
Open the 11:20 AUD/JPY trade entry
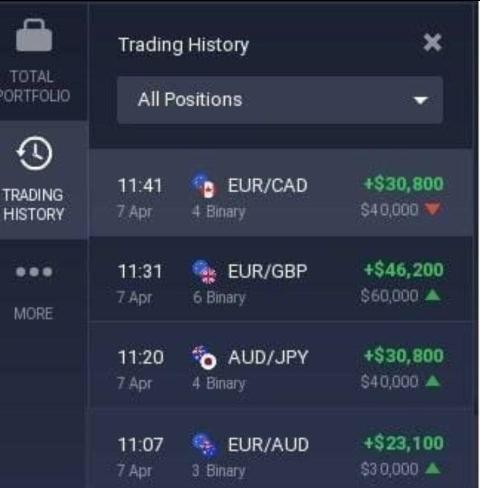[281, 365]
